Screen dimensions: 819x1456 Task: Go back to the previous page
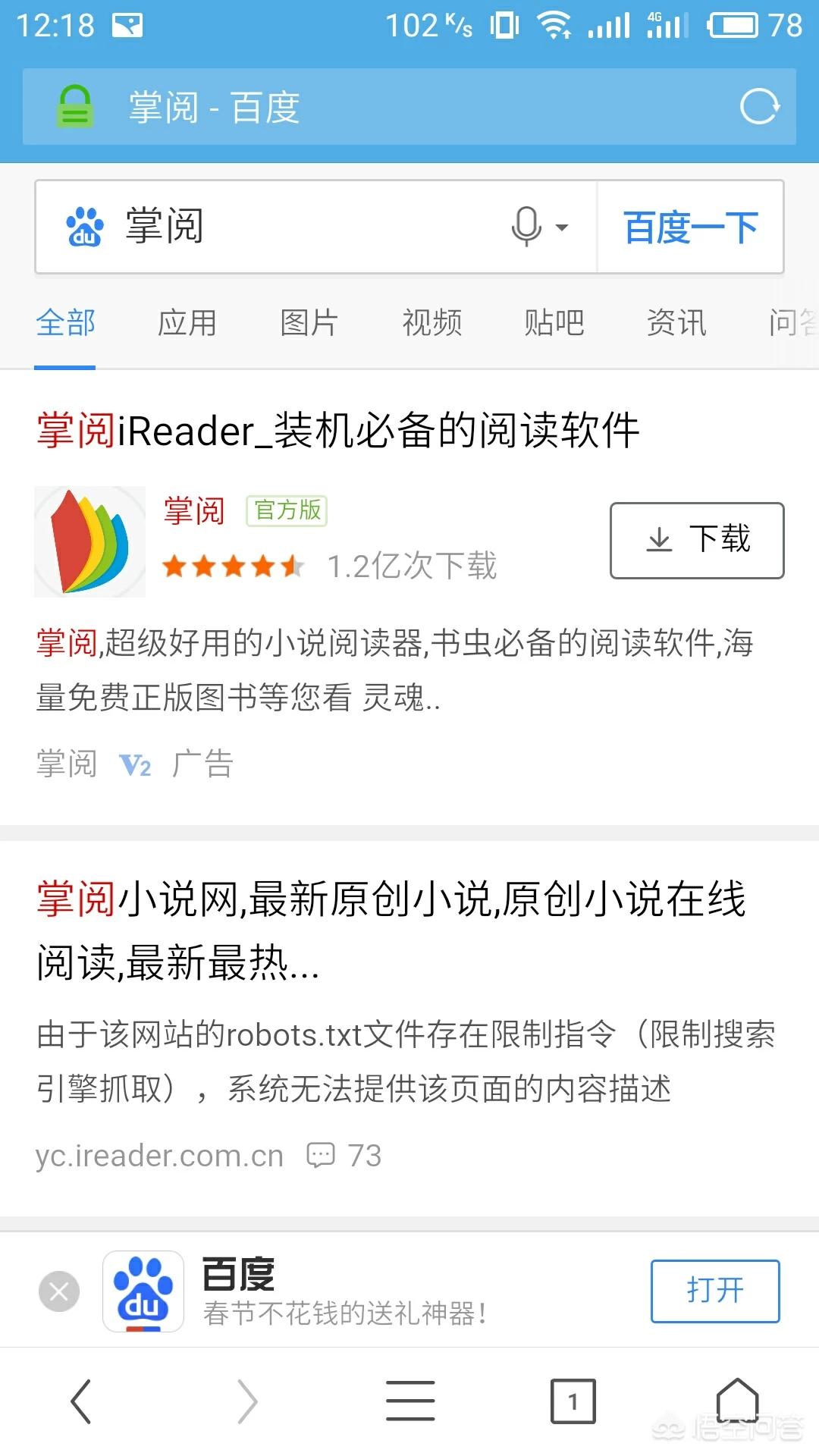coord(81,1401)
